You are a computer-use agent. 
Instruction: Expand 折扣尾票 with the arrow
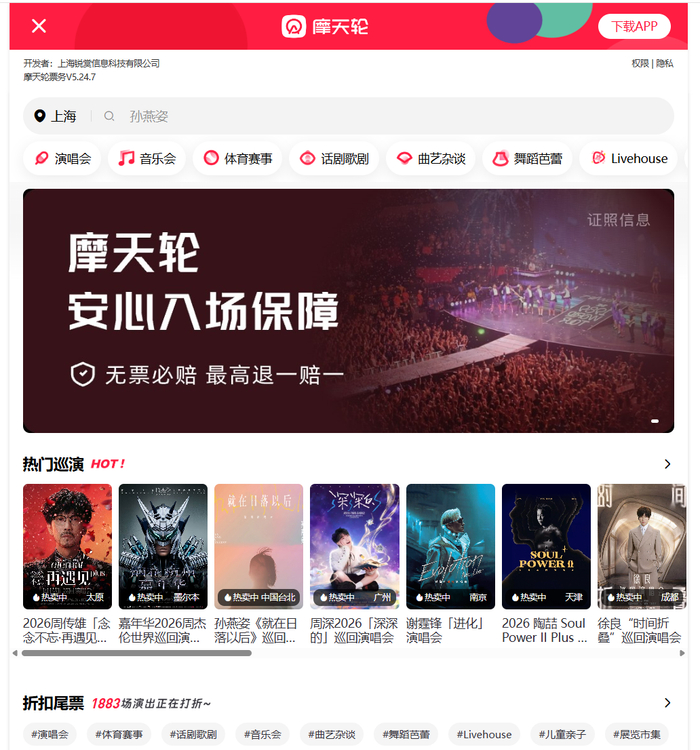click(667, 703)
